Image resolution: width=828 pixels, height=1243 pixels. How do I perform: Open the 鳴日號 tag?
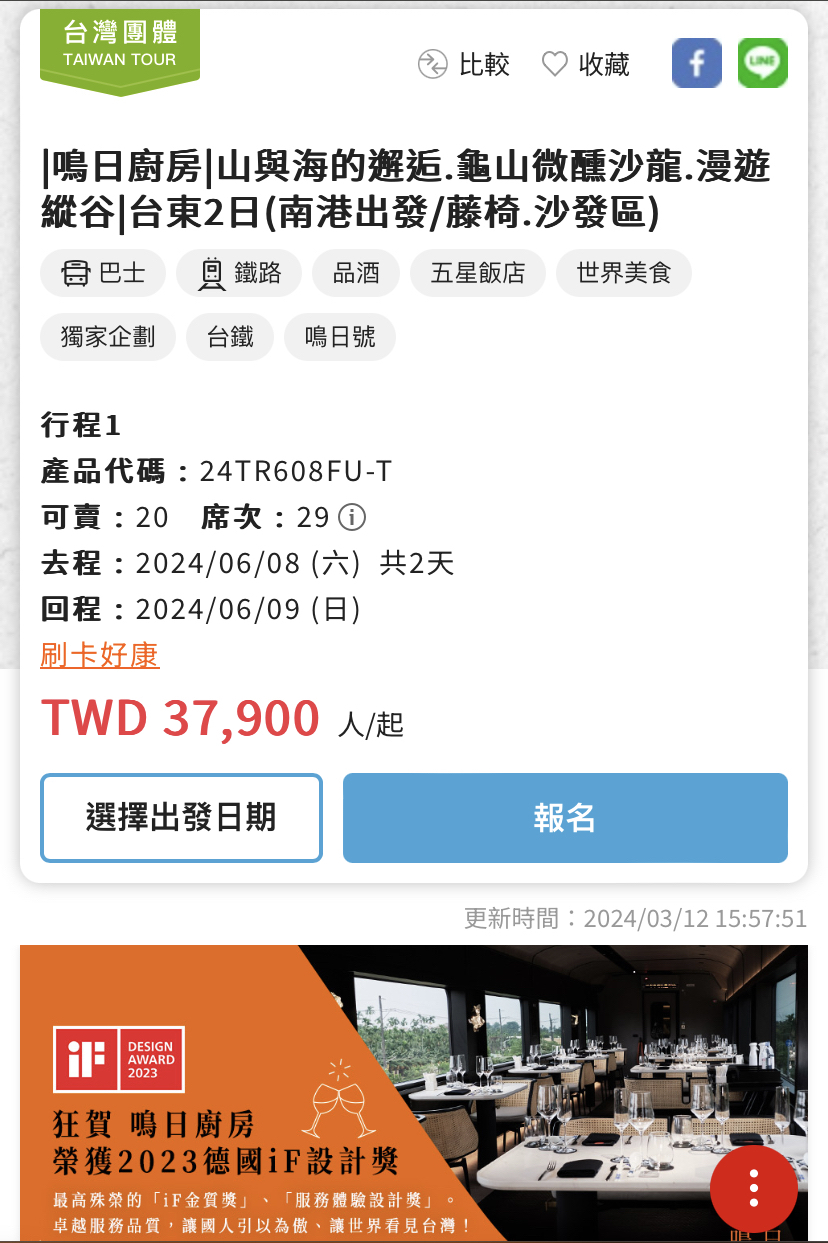340,337
